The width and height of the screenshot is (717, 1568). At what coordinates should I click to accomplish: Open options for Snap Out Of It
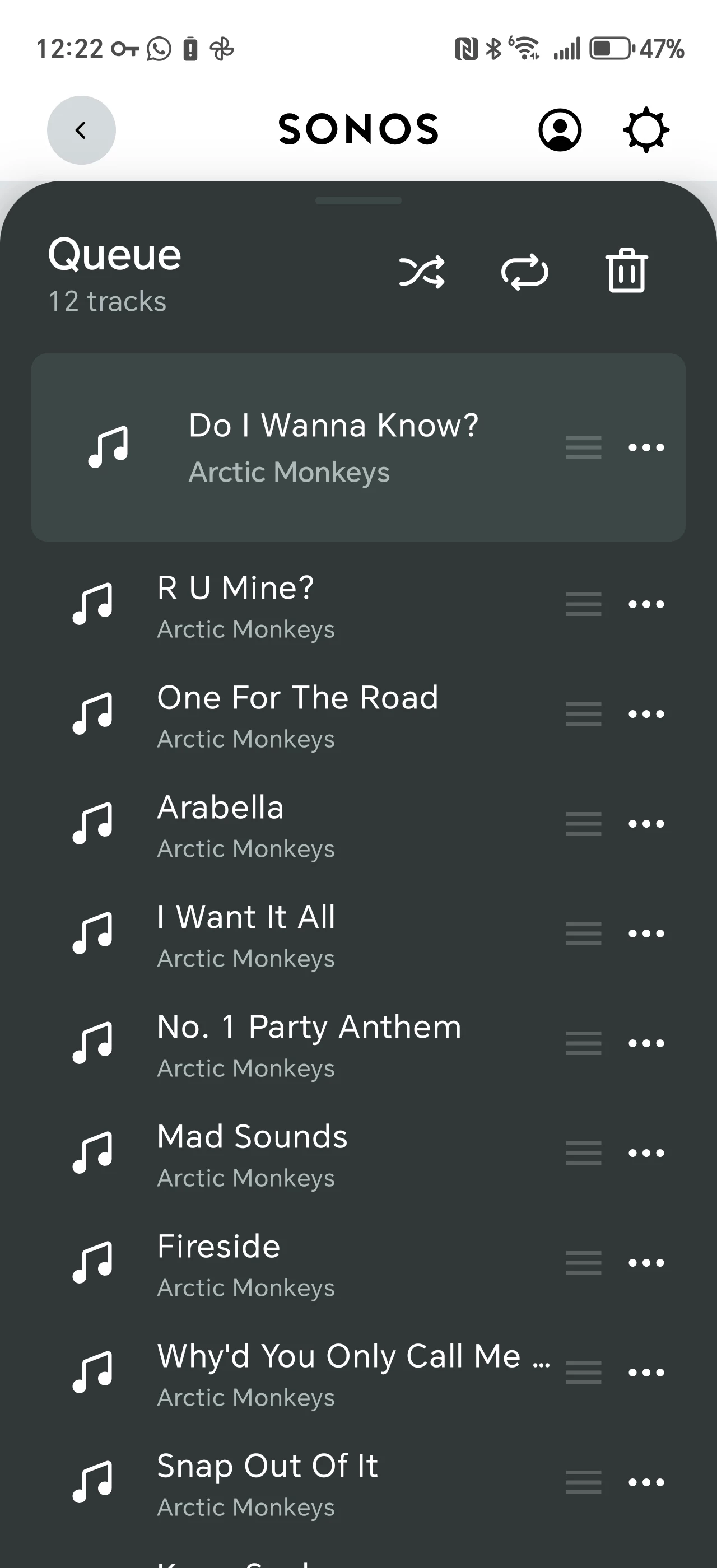tap(646, 1482)
